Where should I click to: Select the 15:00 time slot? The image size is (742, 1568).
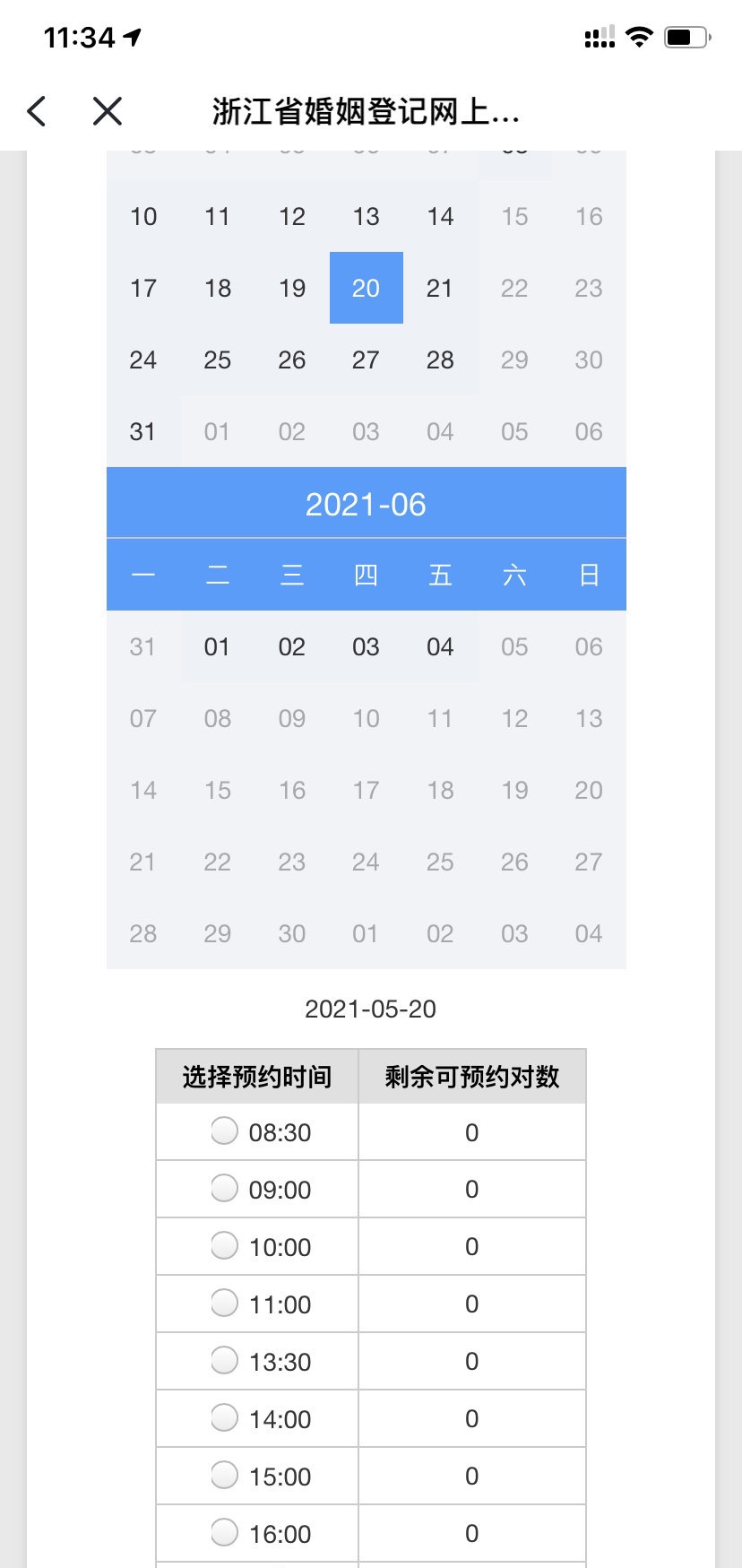(x=224, y=1476)
